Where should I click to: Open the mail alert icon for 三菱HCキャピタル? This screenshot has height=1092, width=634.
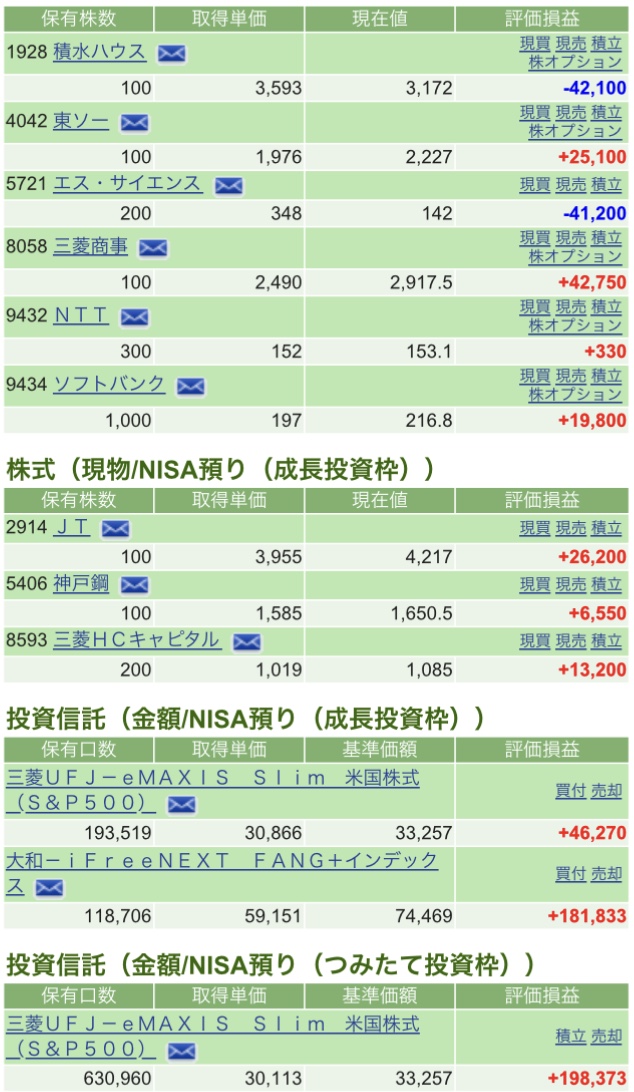pyautogui.click(x=247, y=641)
